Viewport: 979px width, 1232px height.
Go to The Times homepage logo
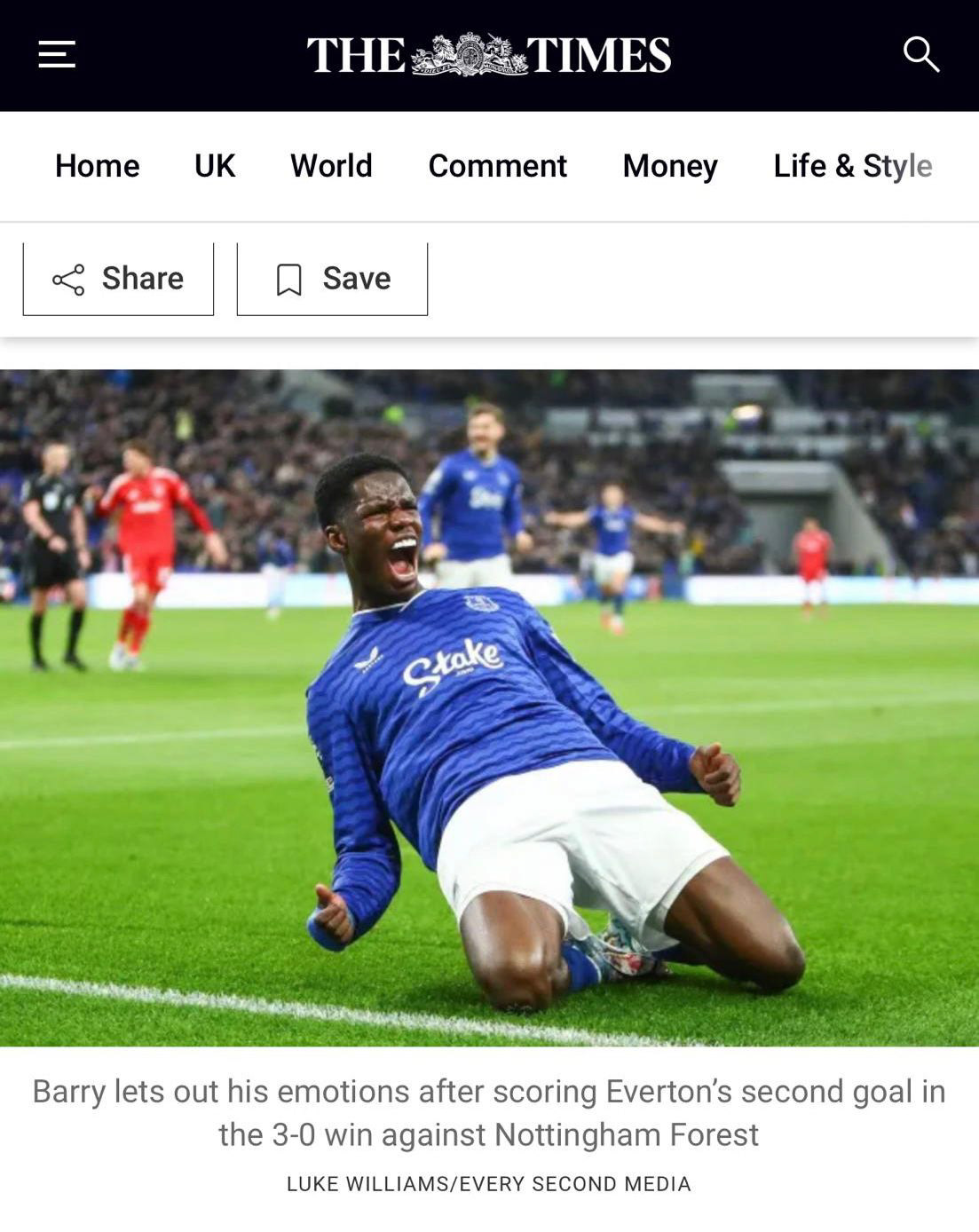click(x=489, y=55)
